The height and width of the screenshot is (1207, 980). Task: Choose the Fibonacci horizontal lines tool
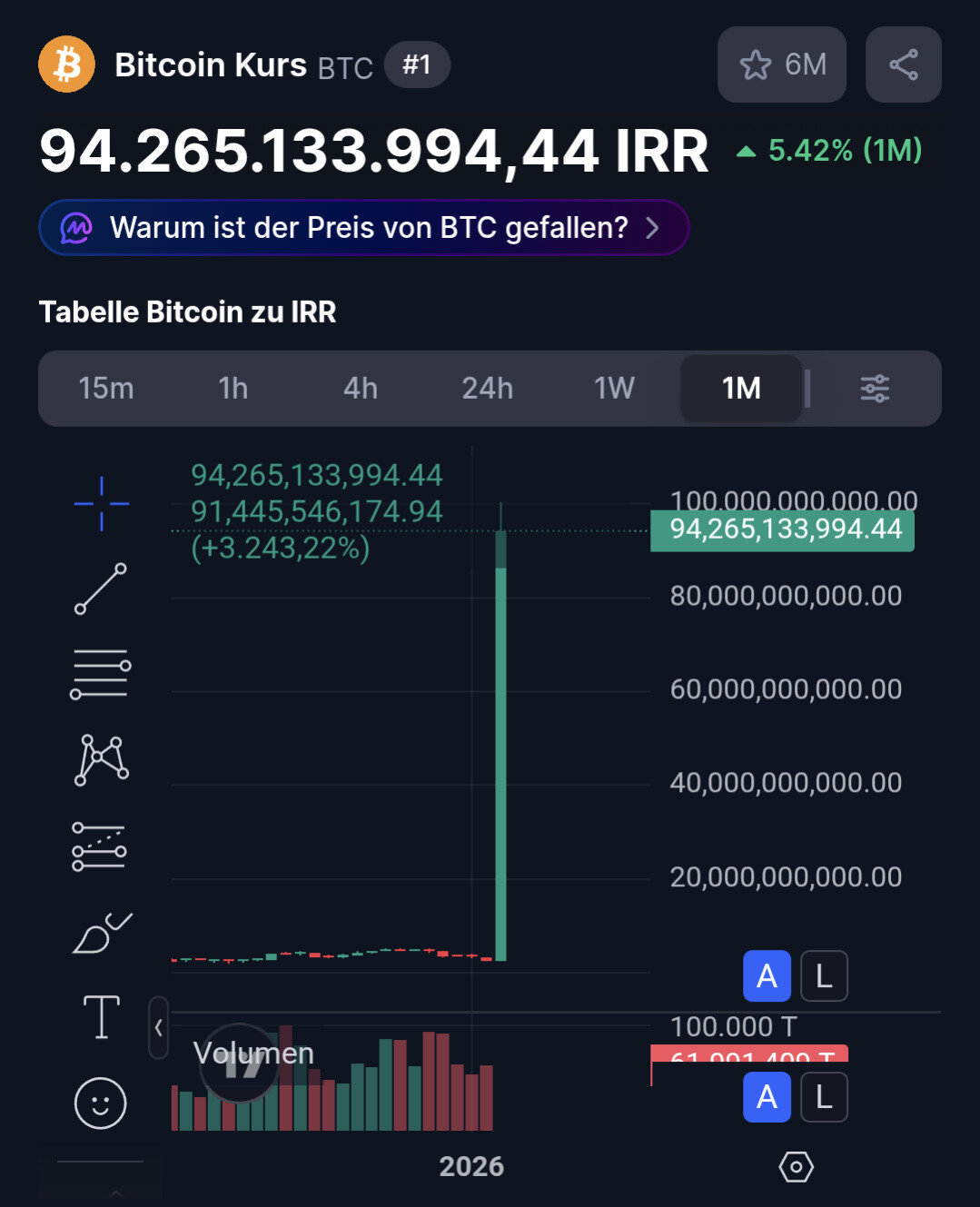click(101, 674)
